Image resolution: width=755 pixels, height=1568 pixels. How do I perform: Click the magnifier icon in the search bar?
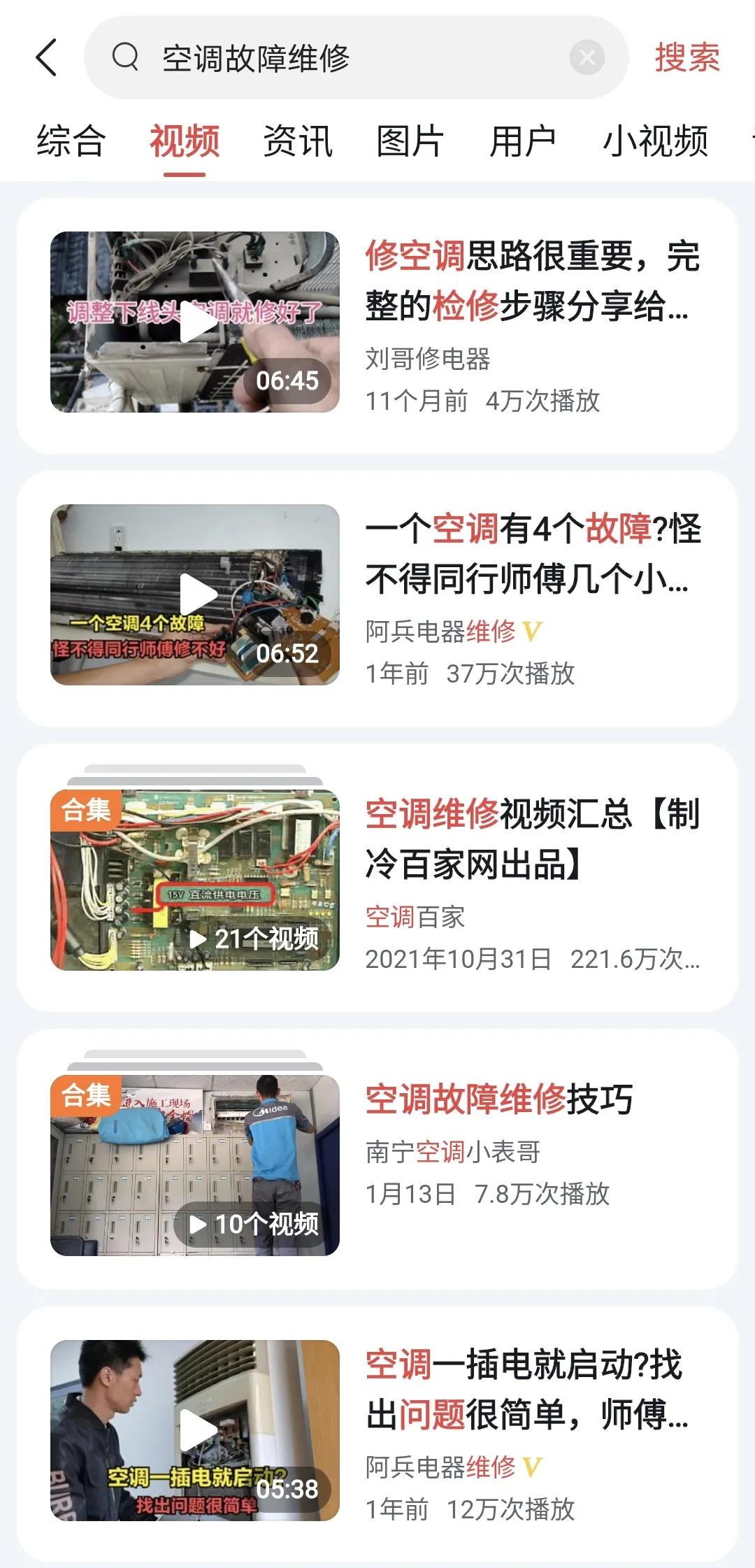coord(124,59)
